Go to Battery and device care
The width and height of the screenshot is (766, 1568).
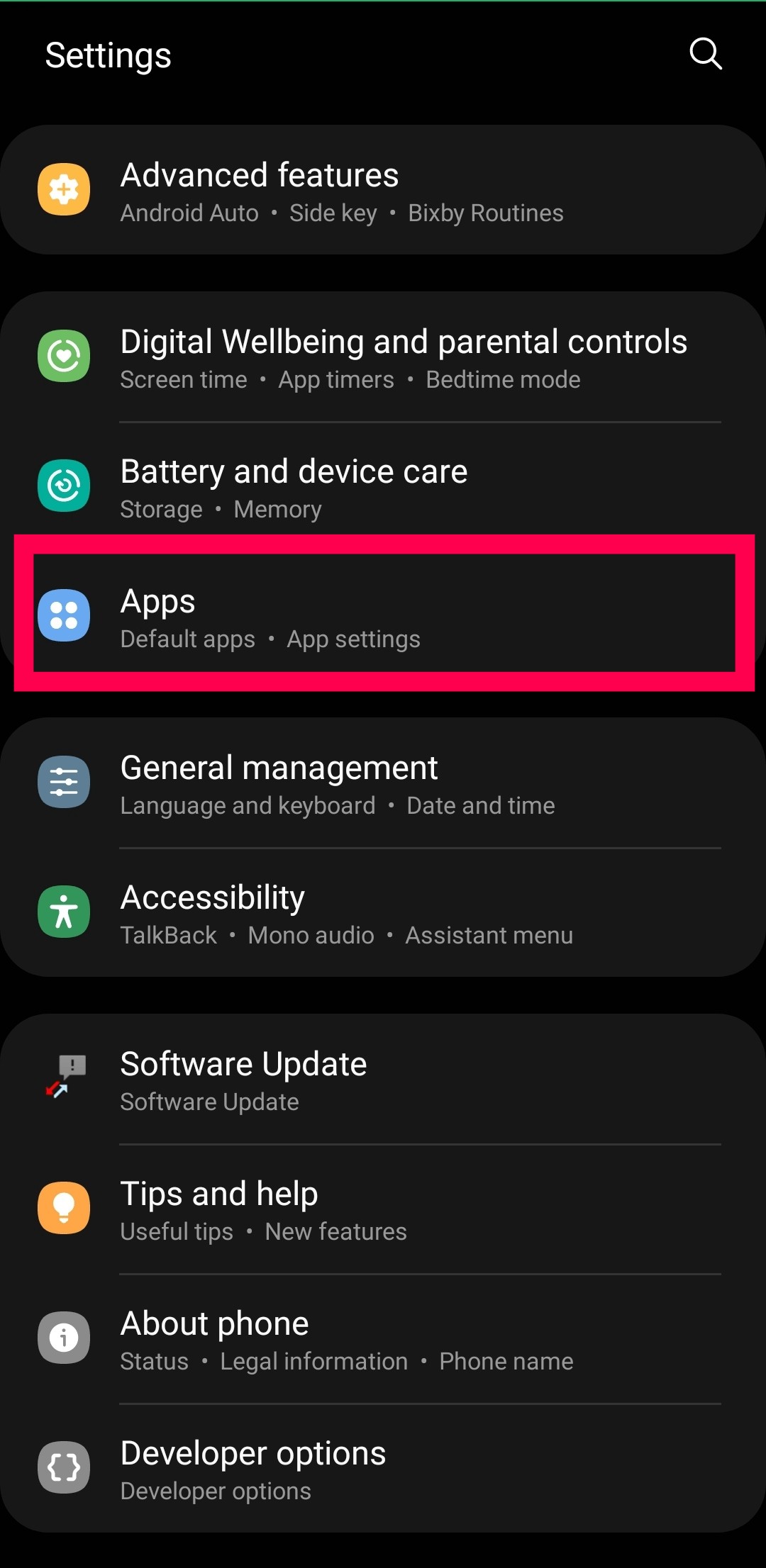pos(383,486)
